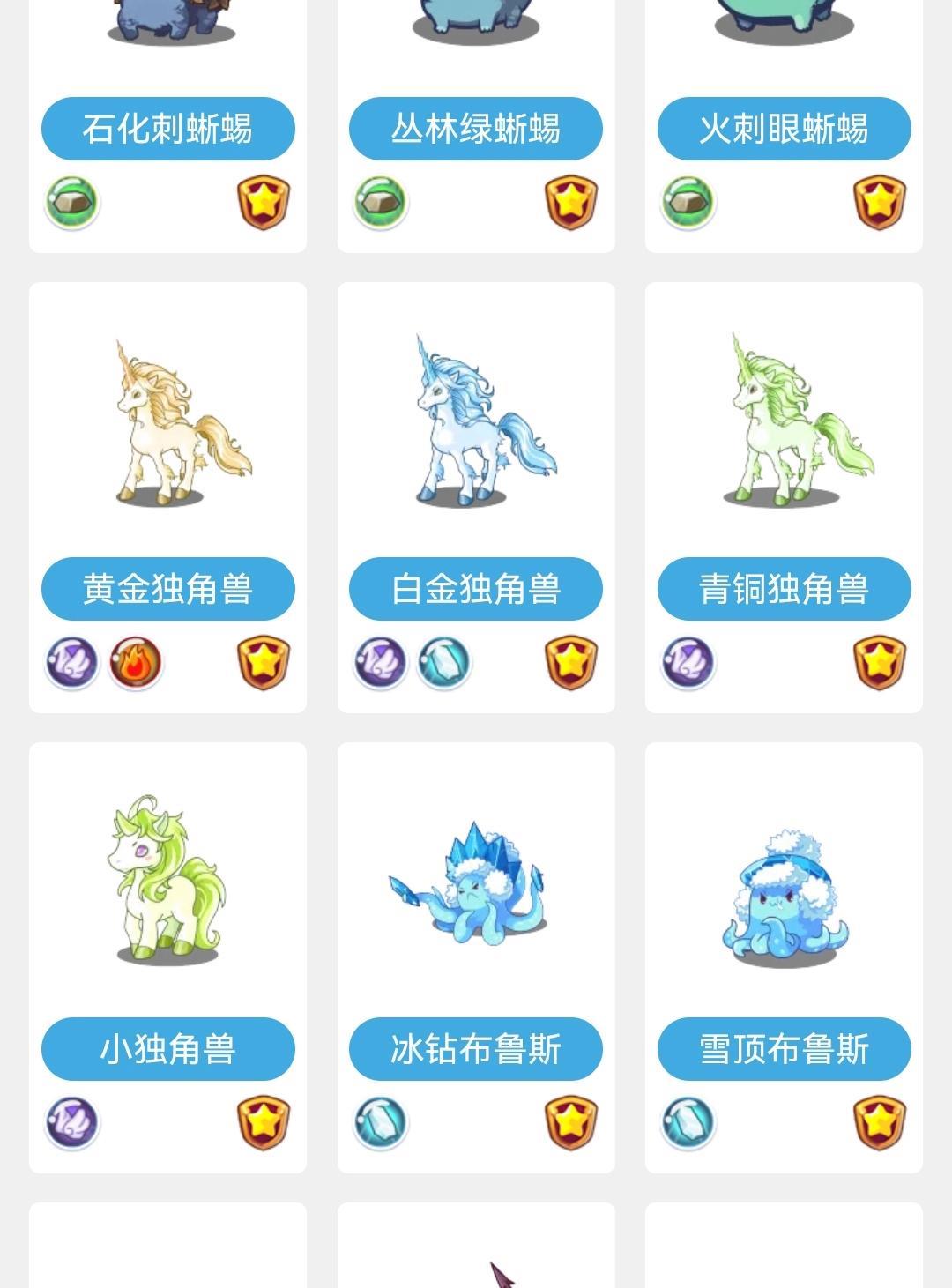Select the ice element icon below 白金独角兽
Screen dimensions: 952x1288
pyautogui.click(x=444, y=664)
